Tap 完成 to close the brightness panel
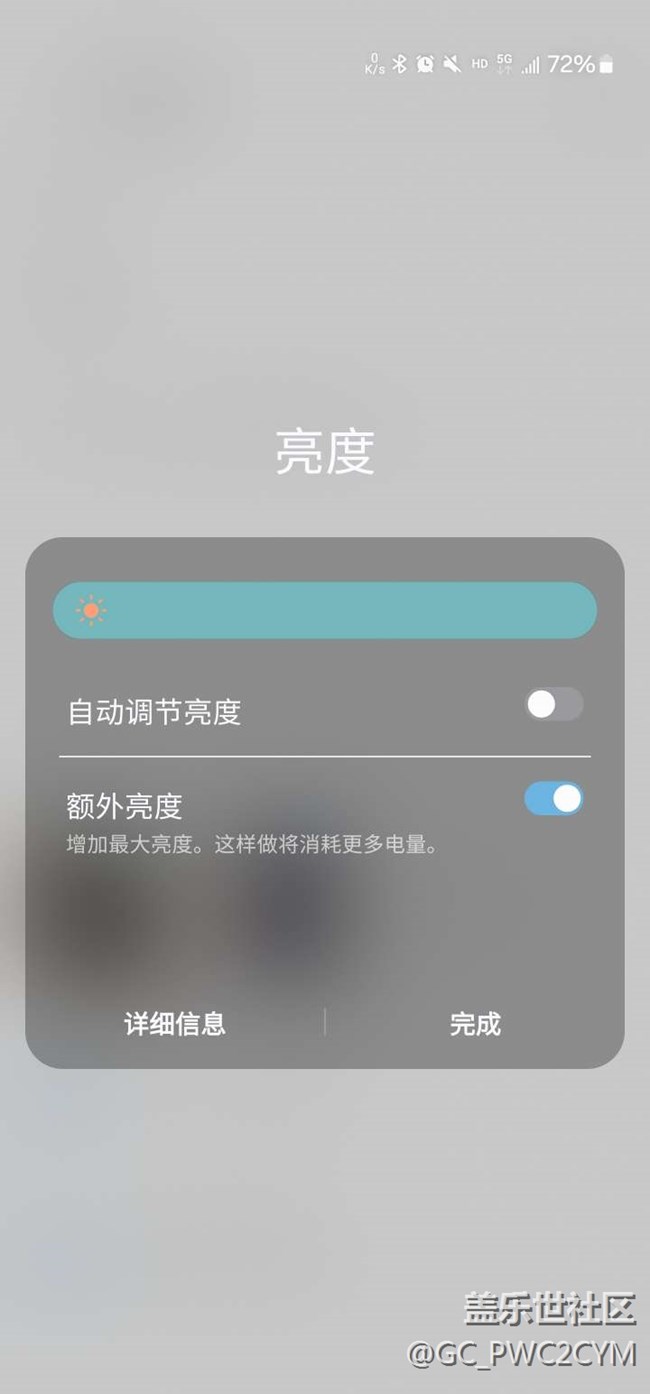 pyautogui.click(x=475, y=1024)
